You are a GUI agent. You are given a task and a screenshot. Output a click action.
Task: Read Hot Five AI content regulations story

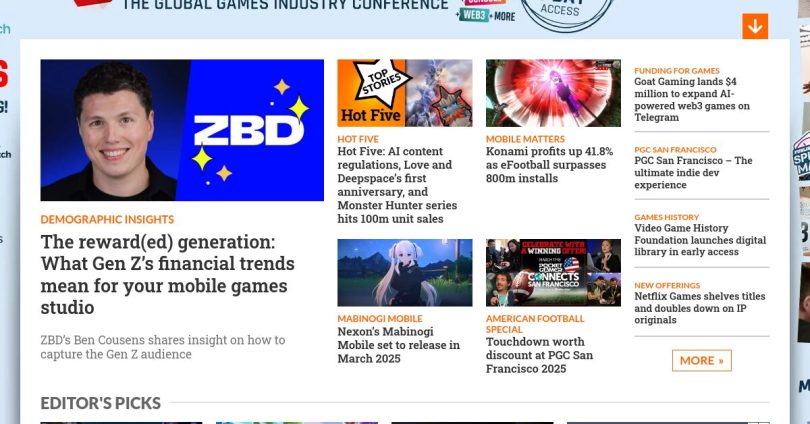click(x=395, y=185)
